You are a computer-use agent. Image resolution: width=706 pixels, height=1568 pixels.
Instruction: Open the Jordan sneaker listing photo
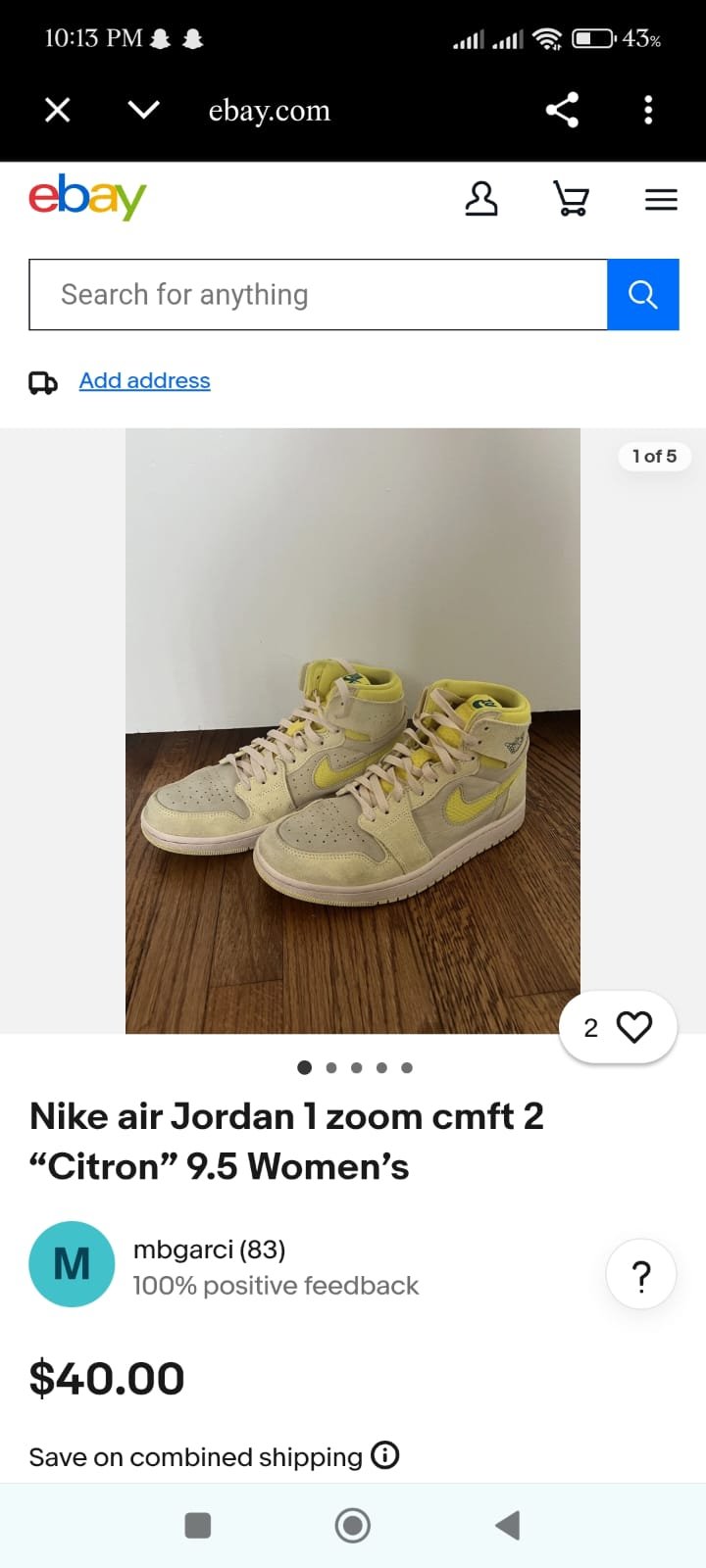click(353, 731)
